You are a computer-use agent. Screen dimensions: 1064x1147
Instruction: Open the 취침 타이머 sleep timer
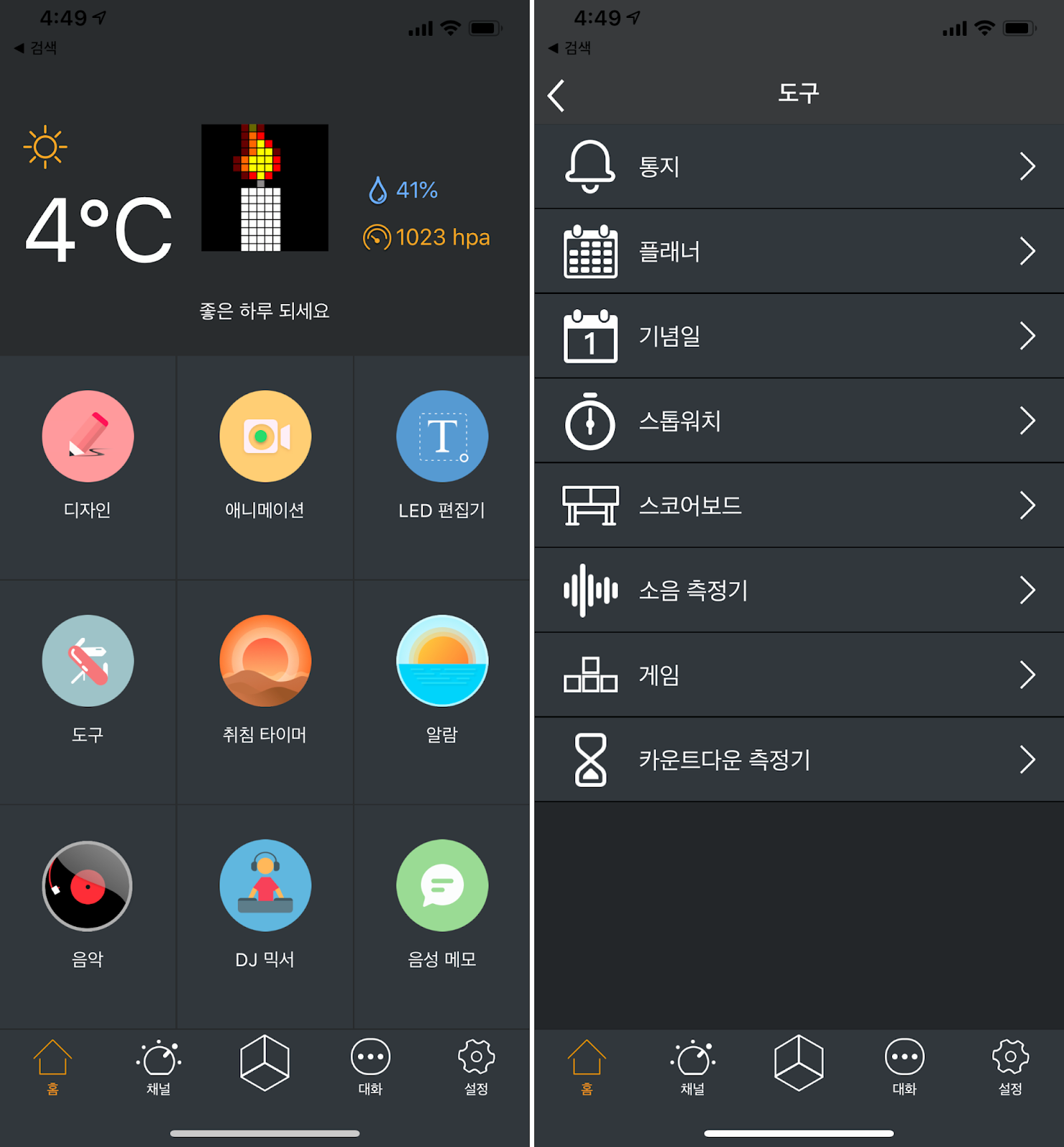pyautogui.click(x=265, y=661)
